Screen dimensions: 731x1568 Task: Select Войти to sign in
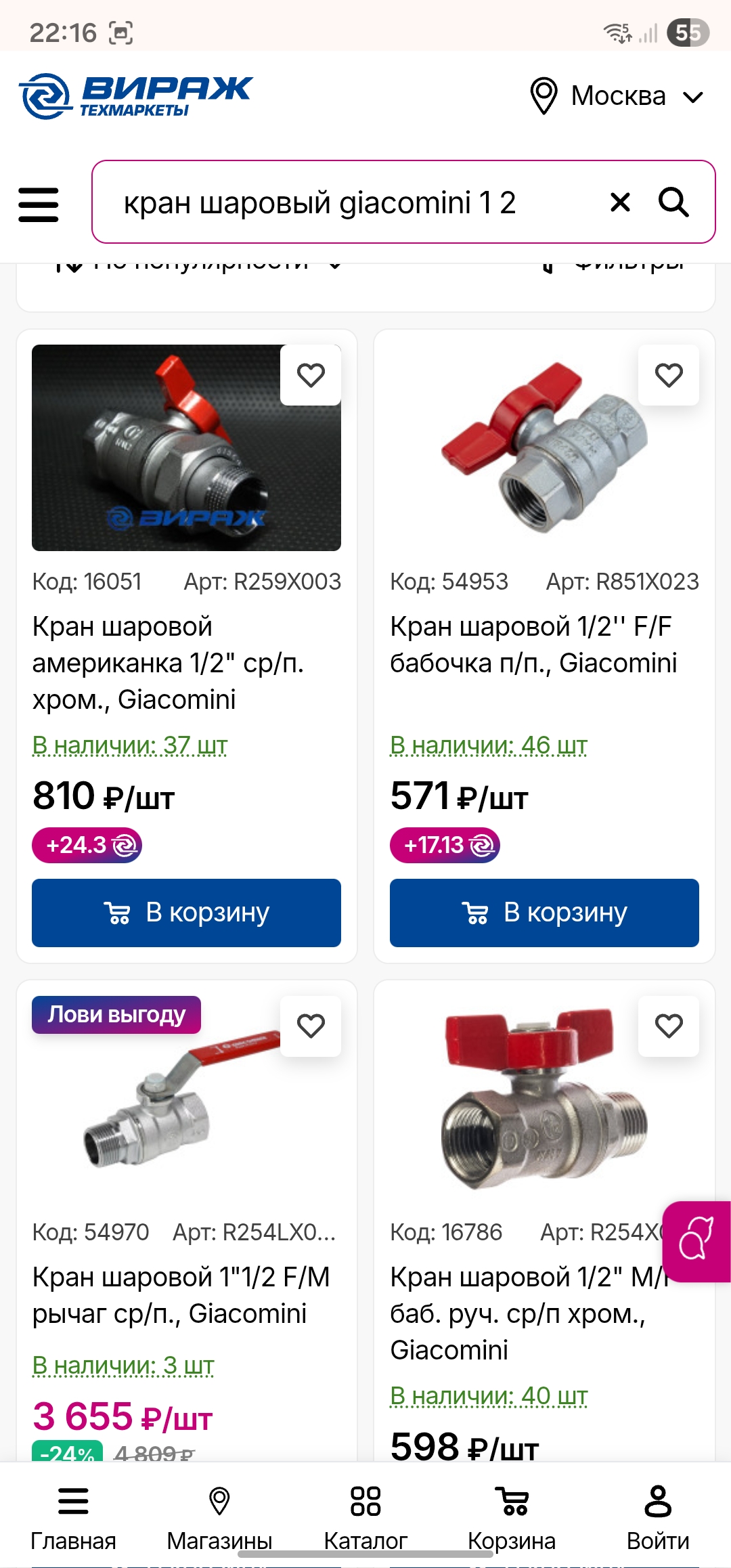[658, 1517]
